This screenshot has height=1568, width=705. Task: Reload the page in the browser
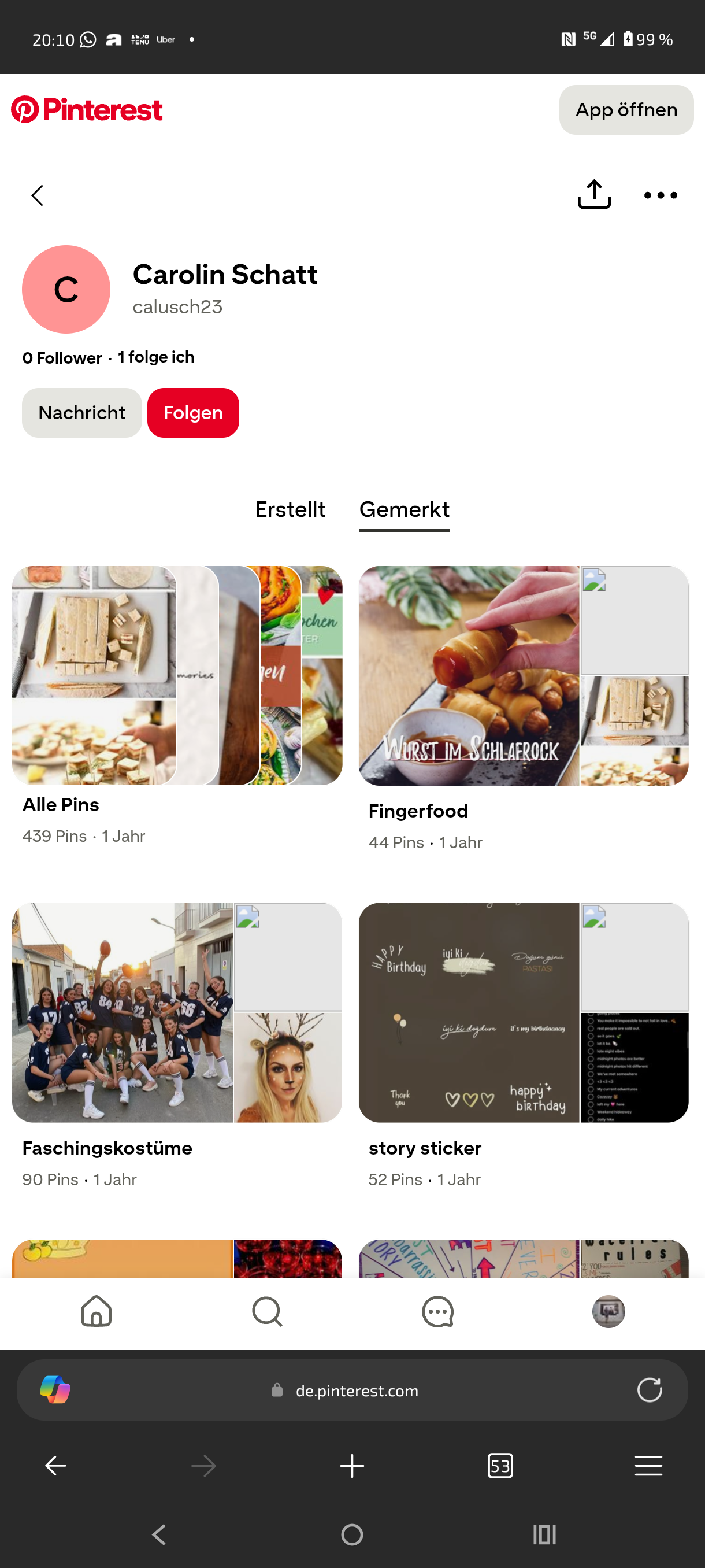pyautogui.click(x=649, y=1391)
